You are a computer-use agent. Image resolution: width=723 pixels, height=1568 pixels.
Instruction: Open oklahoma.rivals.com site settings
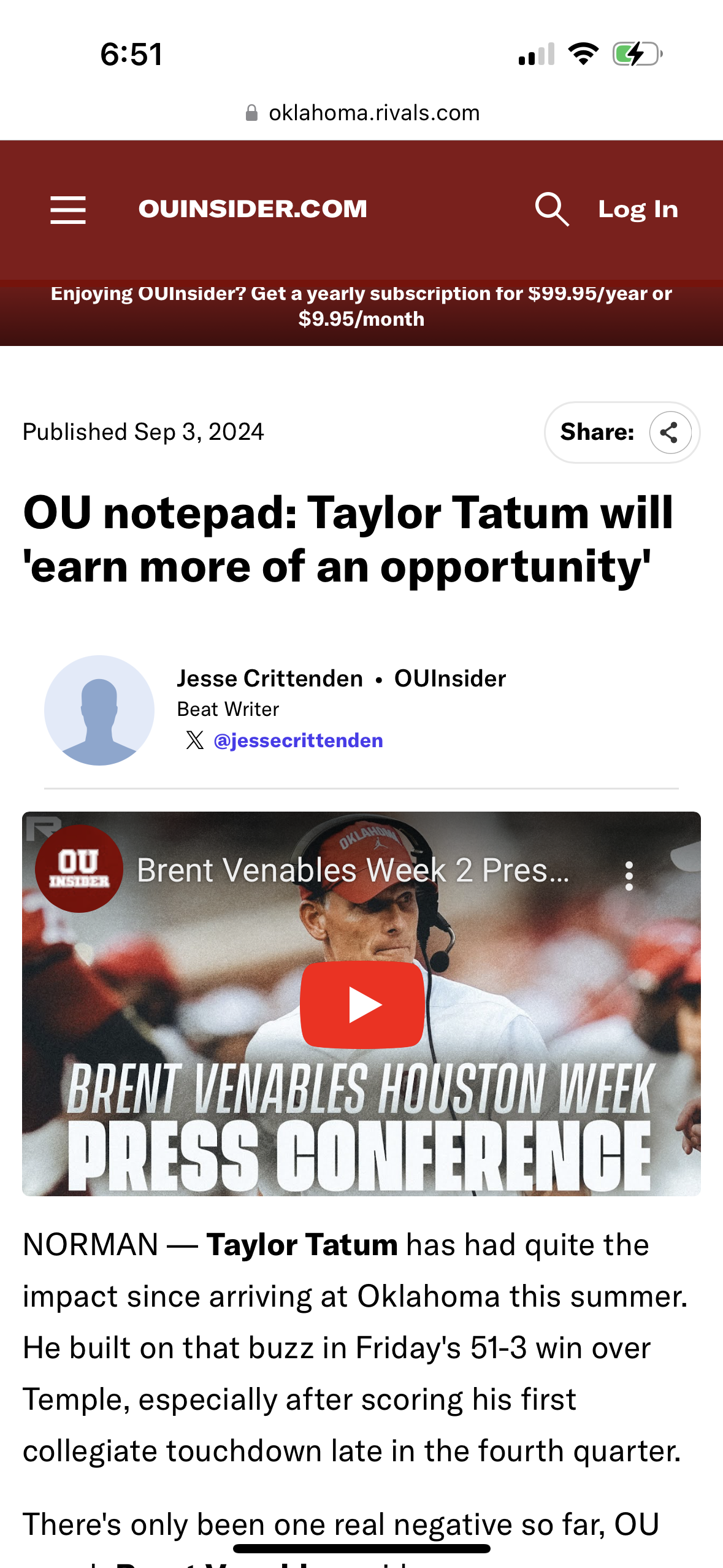(x=374, y=112)
